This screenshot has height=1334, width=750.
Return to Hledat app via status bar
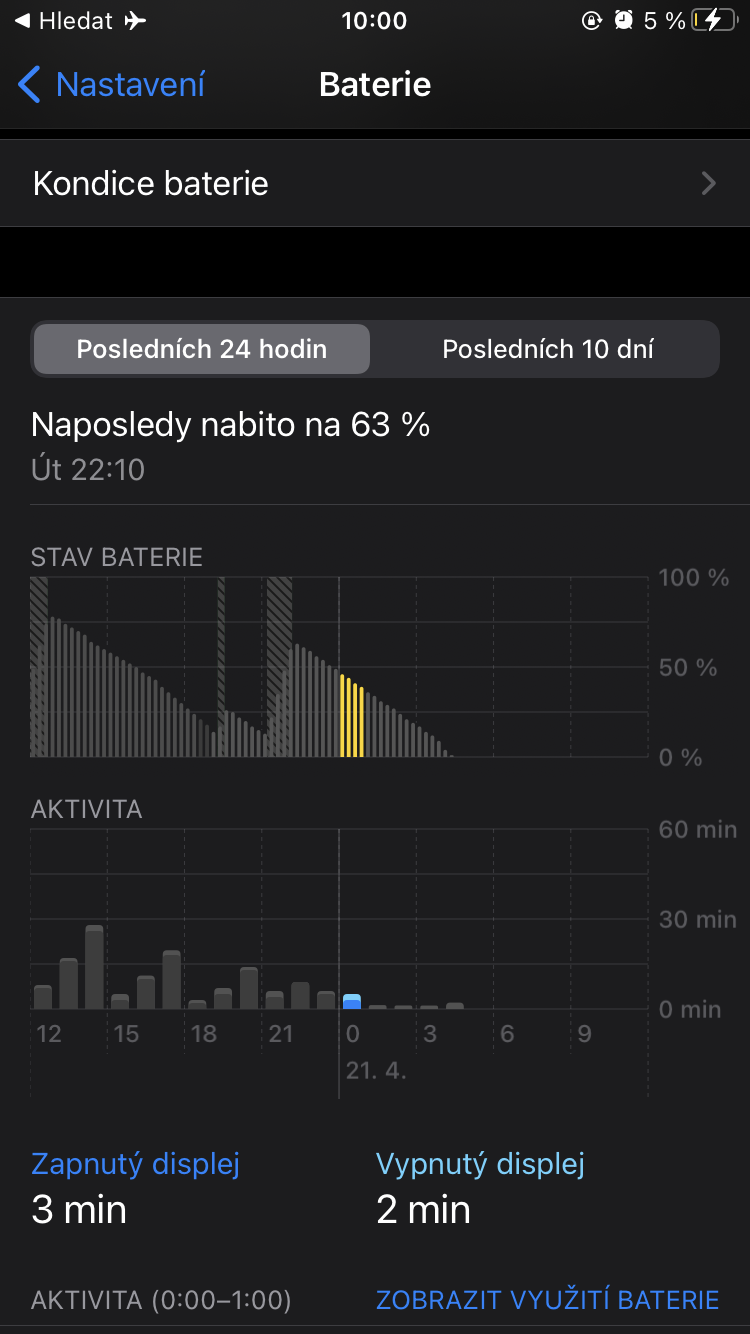pos(64,21)
